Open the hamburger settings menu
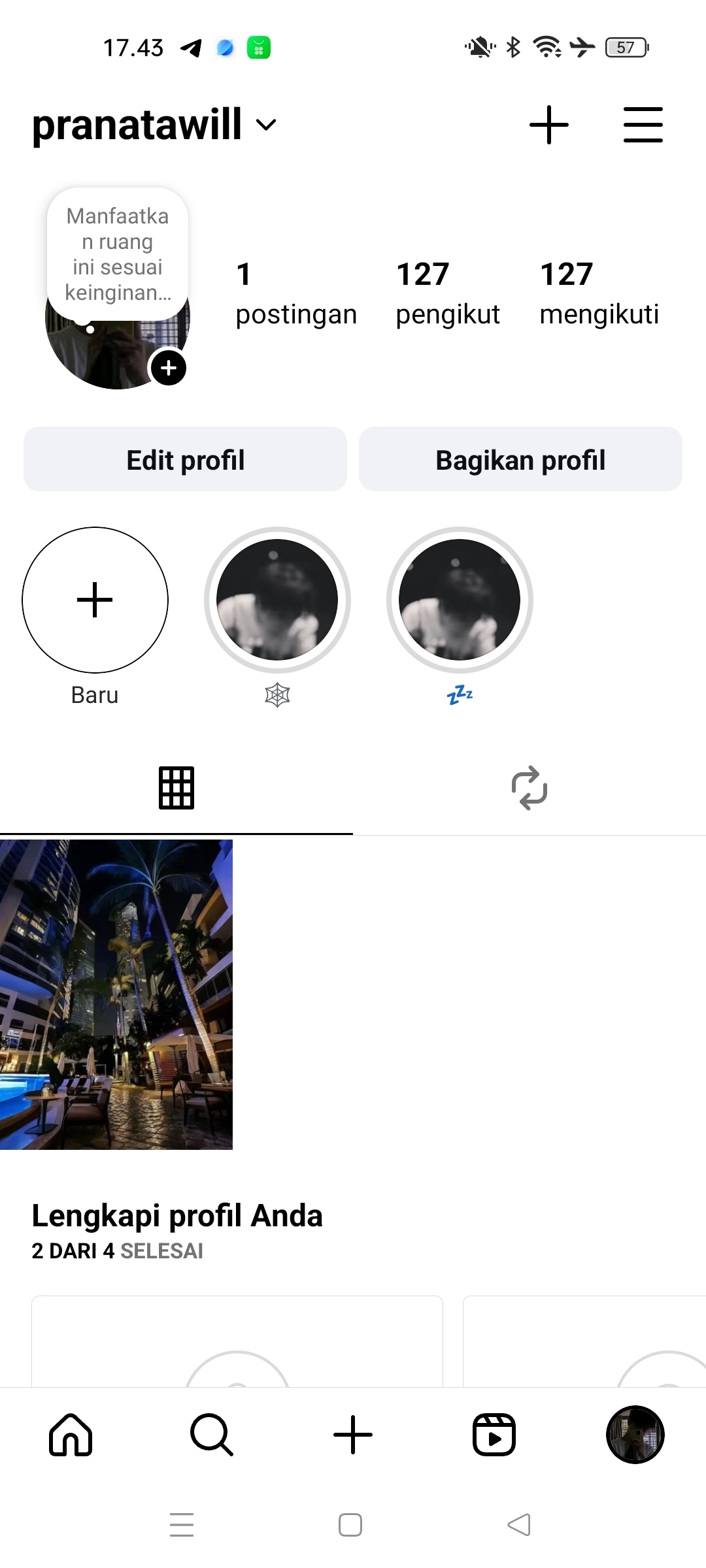The height and width of the screenshot is (1568, 706). [x=643, y=125]
